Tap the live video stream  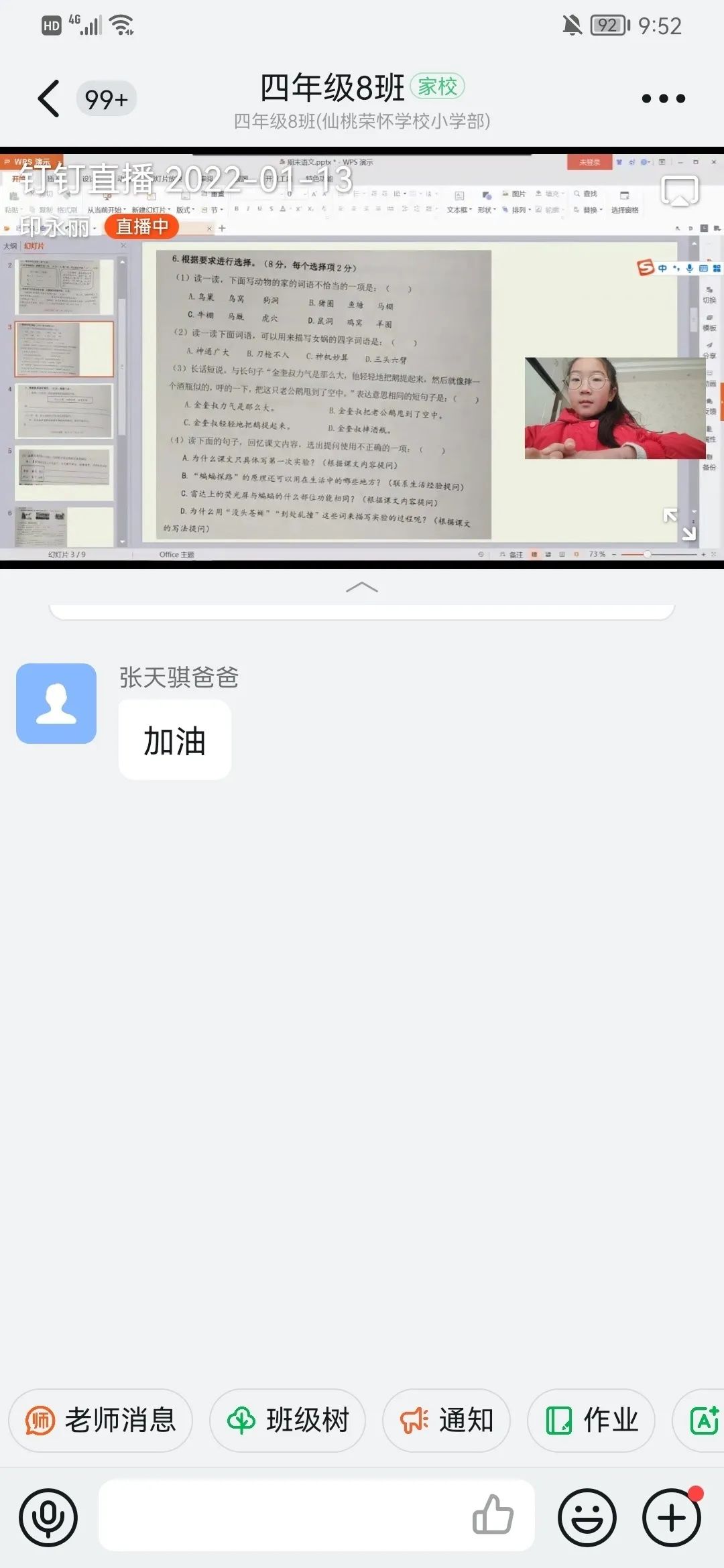[362, 375]
